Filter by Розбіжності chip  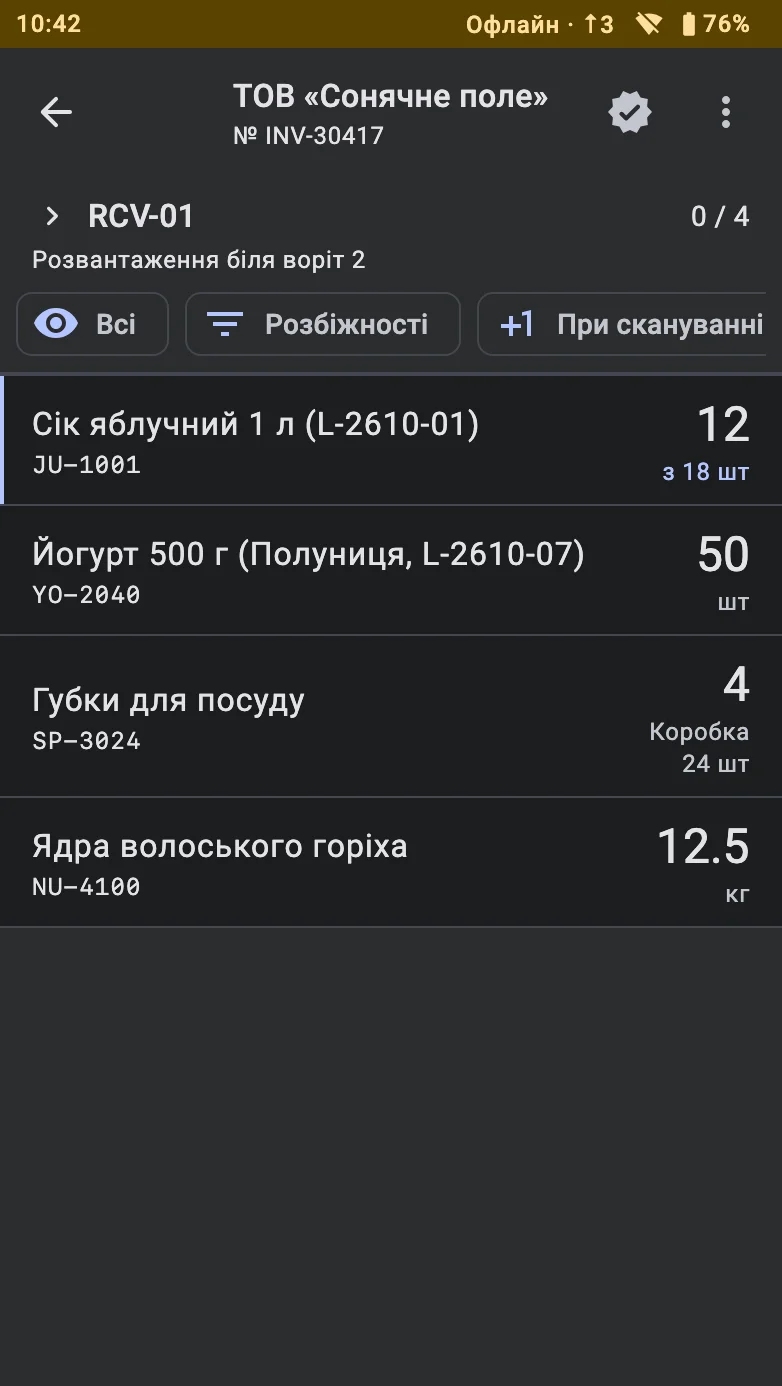(x=323, y=324)
